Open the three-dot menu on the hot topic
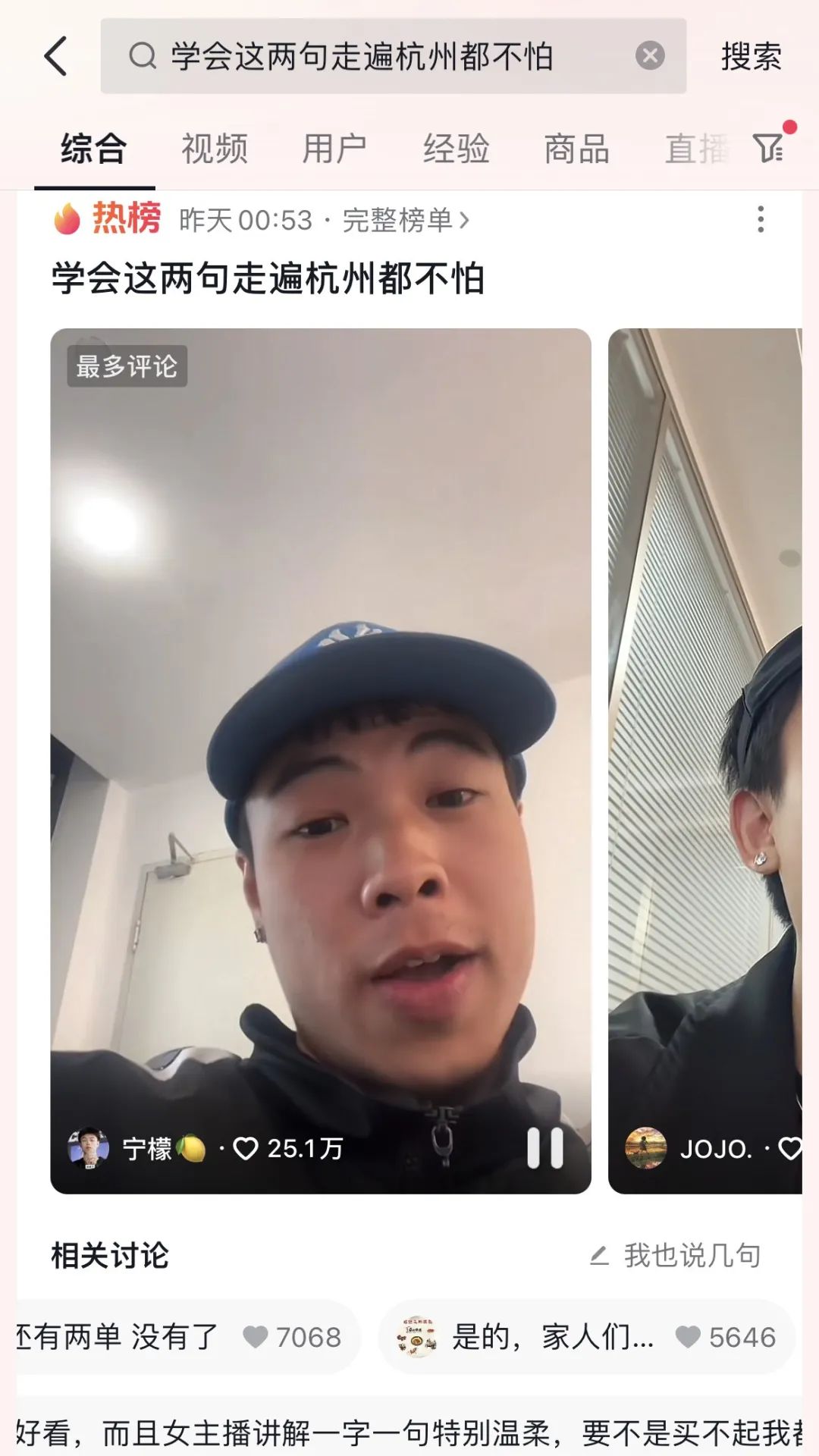 761,220
